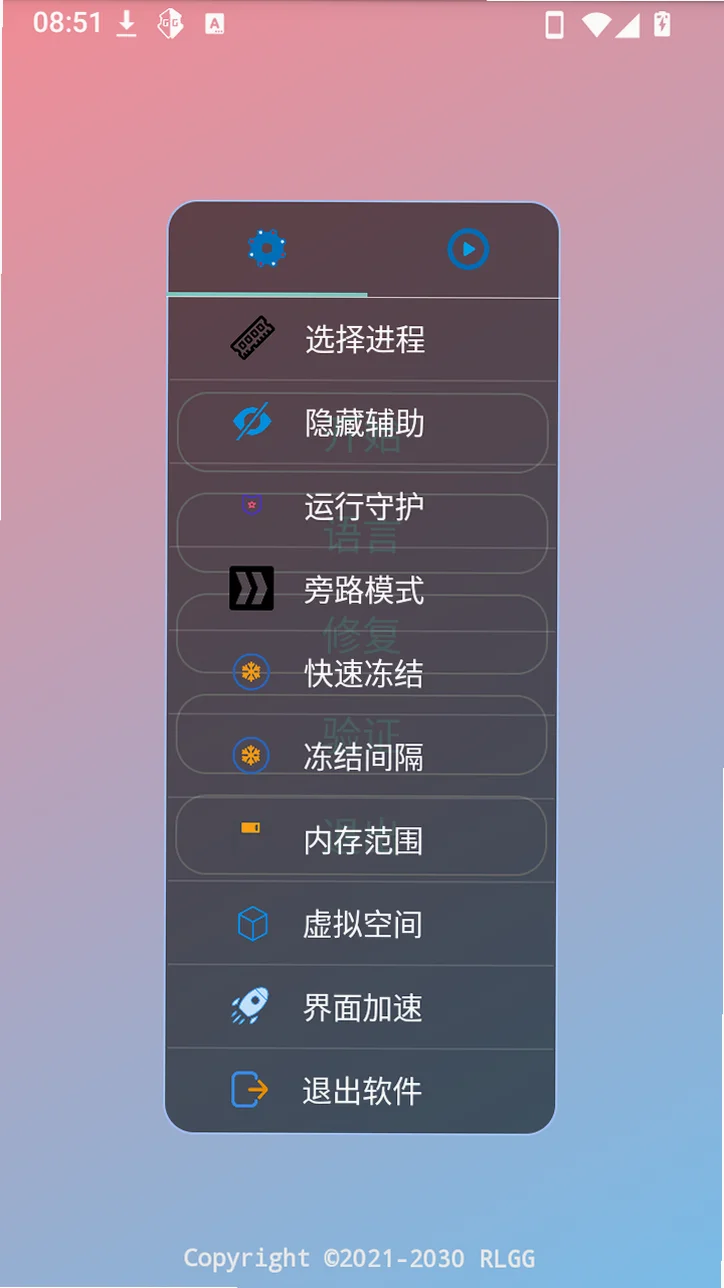The image size is (724, 1288).
Task: Open 运行守护 setting
Action: point(363,506)
